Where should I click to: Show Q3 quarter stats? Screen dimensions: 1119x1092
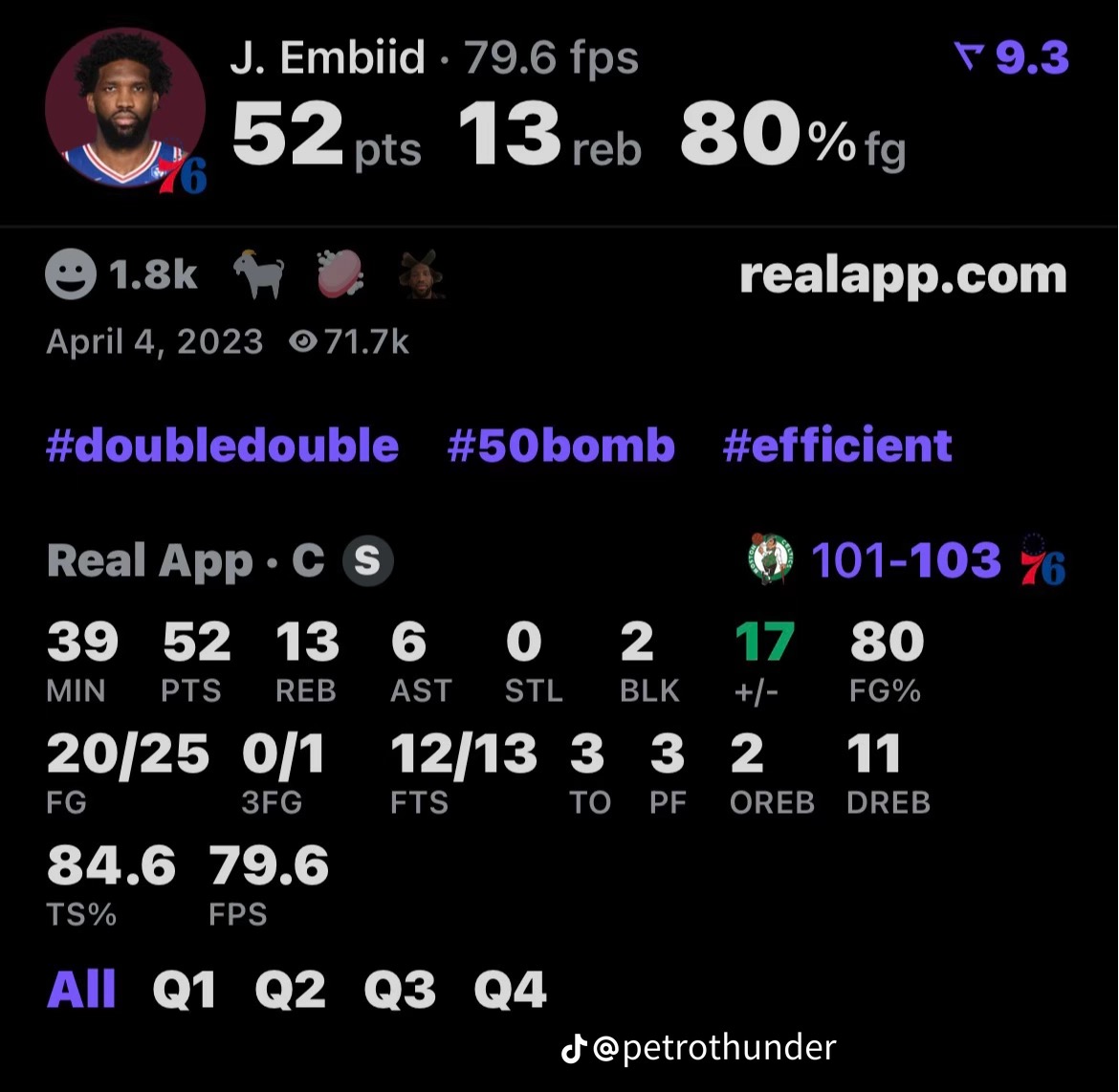coord(399,990)
